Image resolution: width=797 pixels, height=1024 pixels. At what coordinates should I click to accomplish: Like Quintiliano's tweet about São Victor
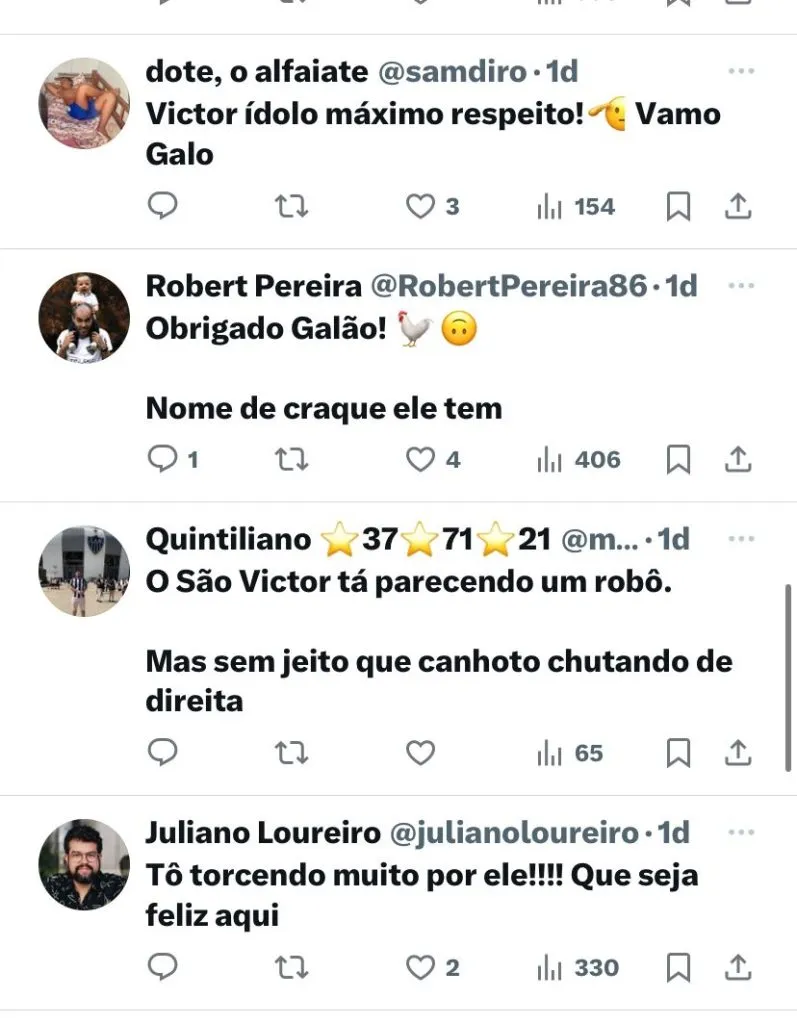tap(421, 753)
